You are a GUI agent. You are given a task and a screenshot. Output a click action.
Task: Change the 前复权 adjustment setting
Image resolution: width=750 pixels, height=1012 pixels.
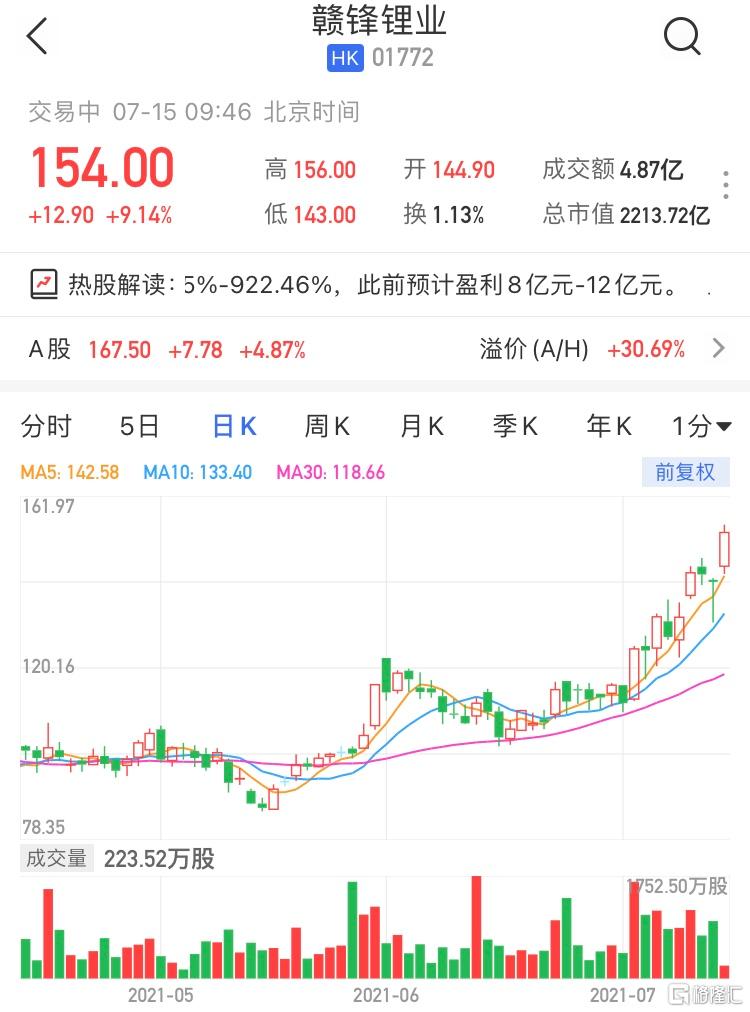tap(685, 472)
